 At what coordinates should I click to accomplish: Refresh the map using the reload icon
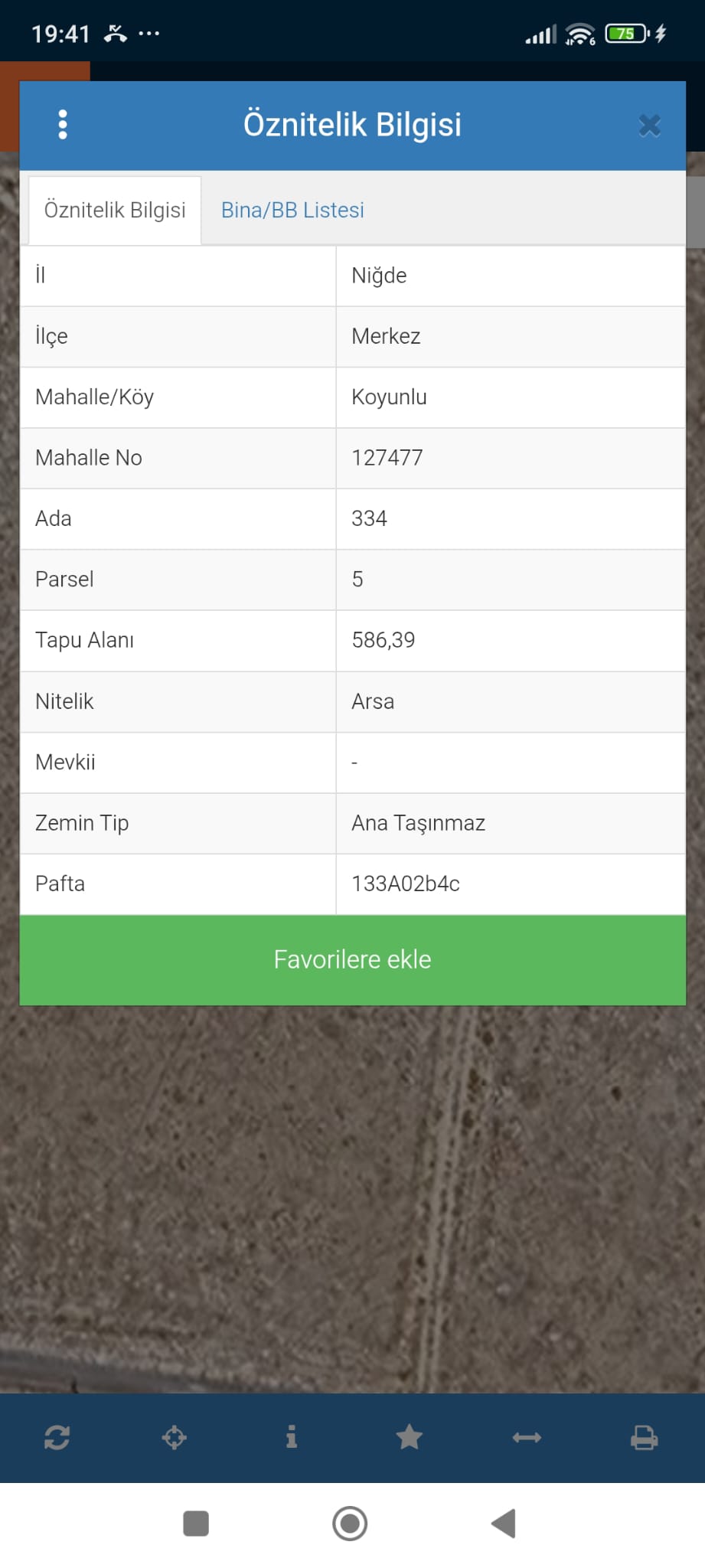[57, 1438]
